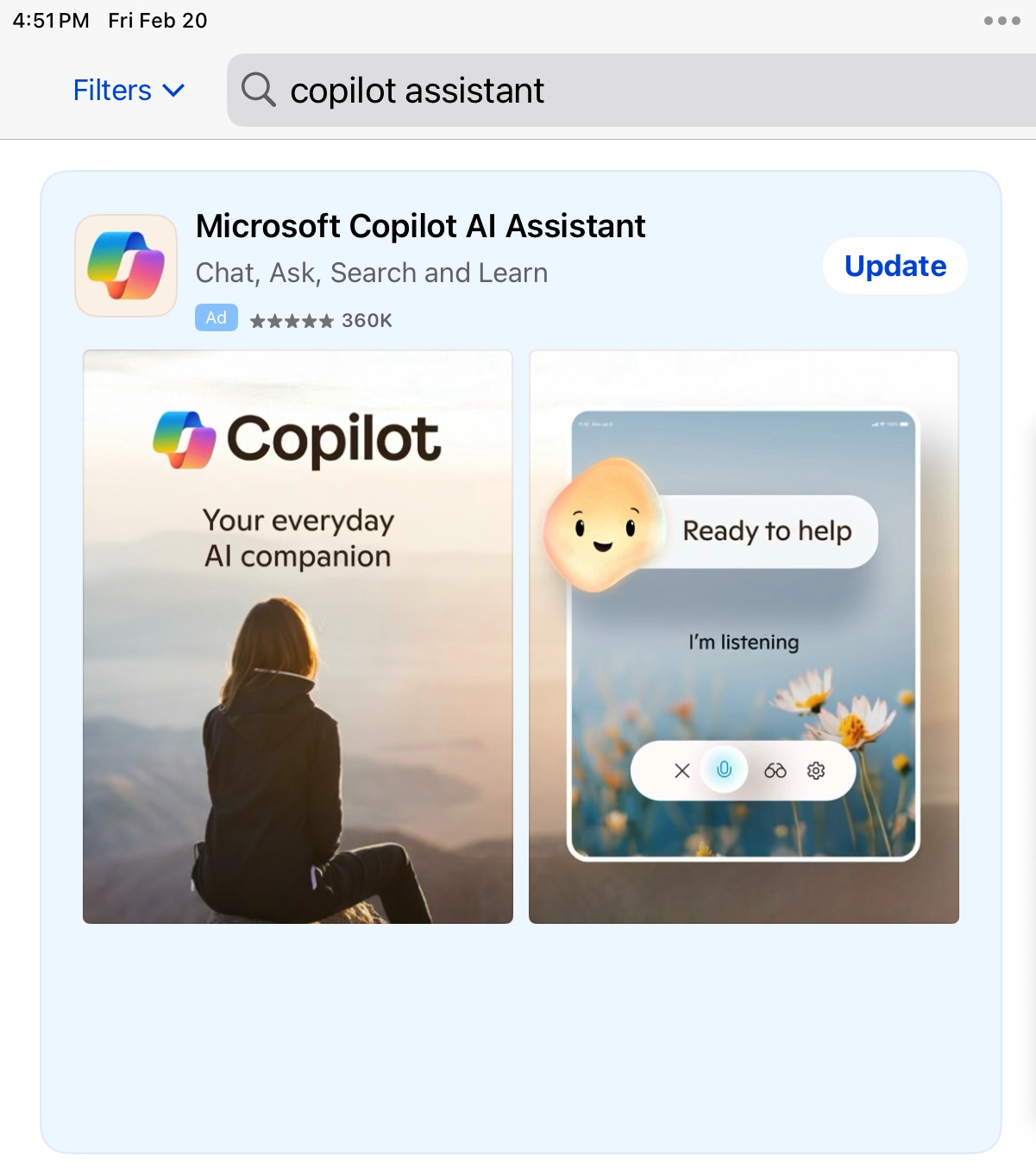Image resolution: width=1036 pixels, height=1168 pixels.
Task: Toggle the highlighted microphone listening control
Action: click(x=723, y=770)
